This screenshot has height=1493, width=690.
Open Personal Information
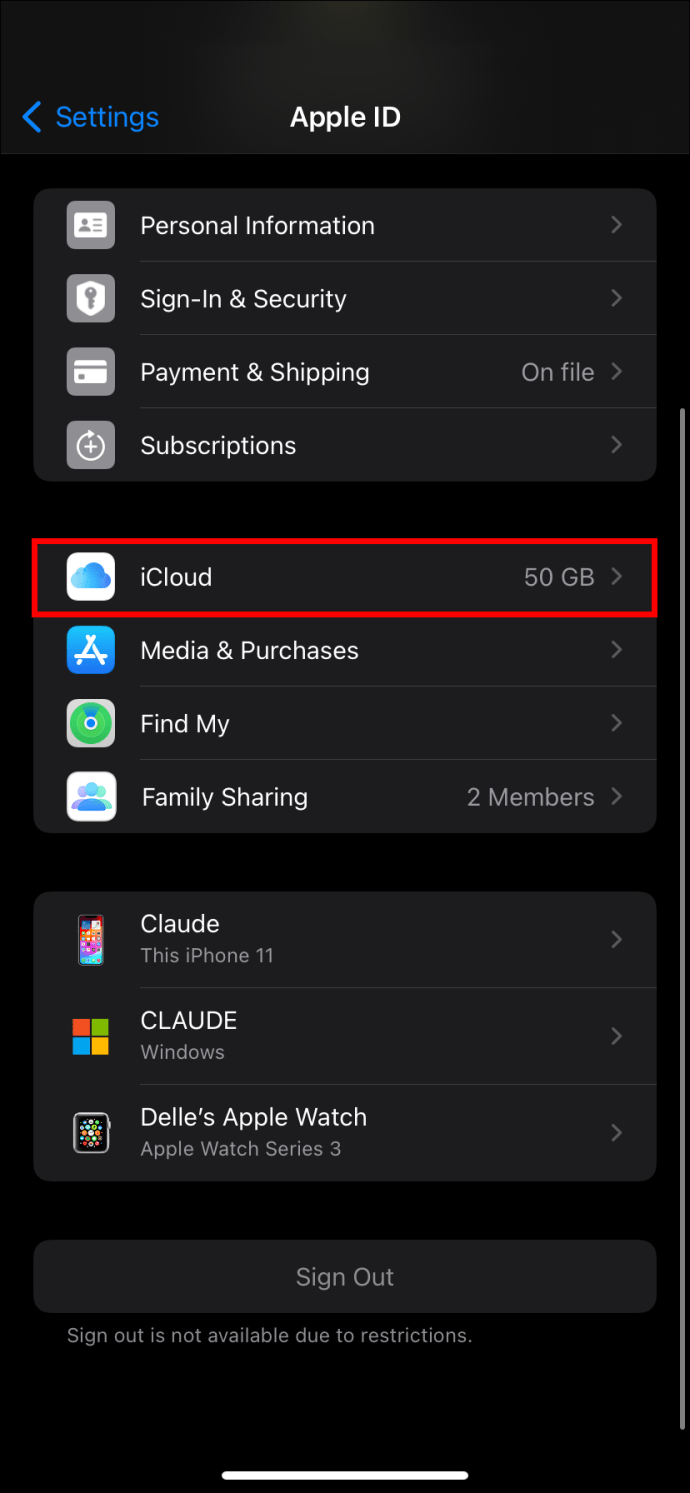coord(345,226)
